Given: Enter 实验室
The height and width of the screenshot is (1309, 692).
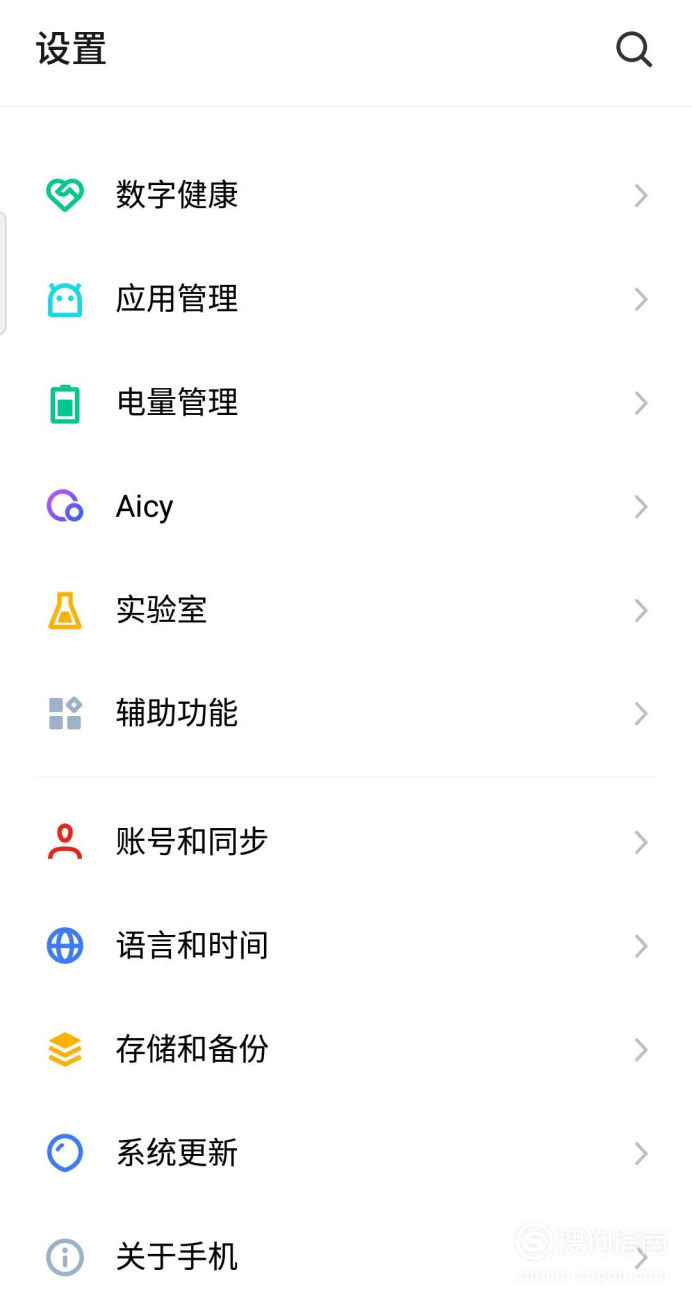Looking at the screenshot, I should pyautogui.click(x=346, y=610).
